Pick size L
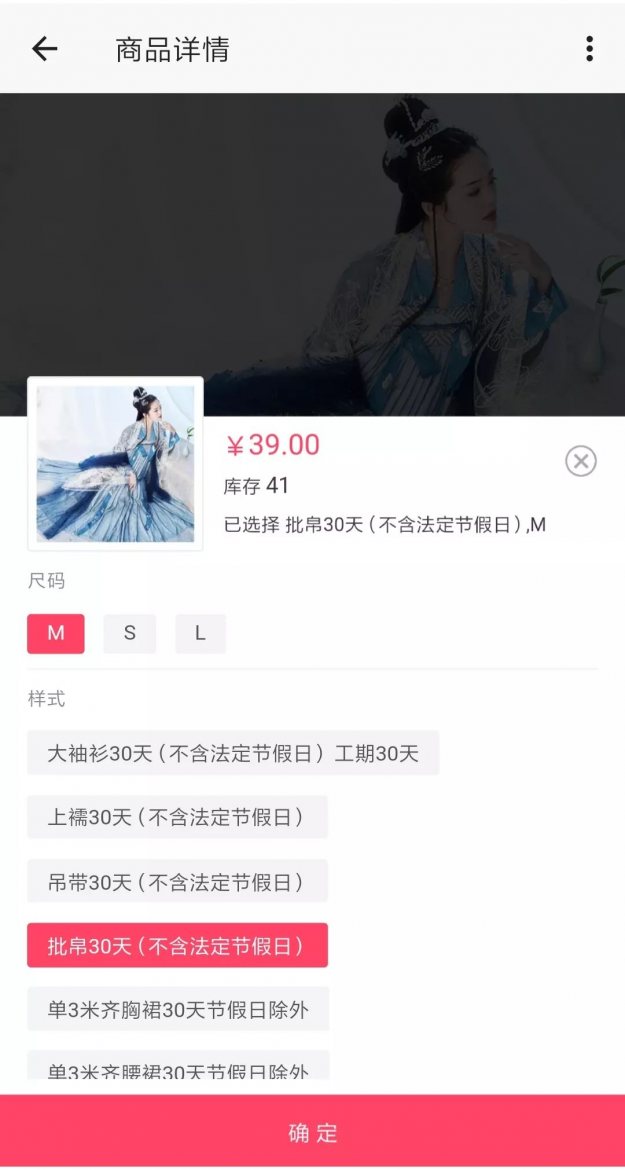 point(200,634)
